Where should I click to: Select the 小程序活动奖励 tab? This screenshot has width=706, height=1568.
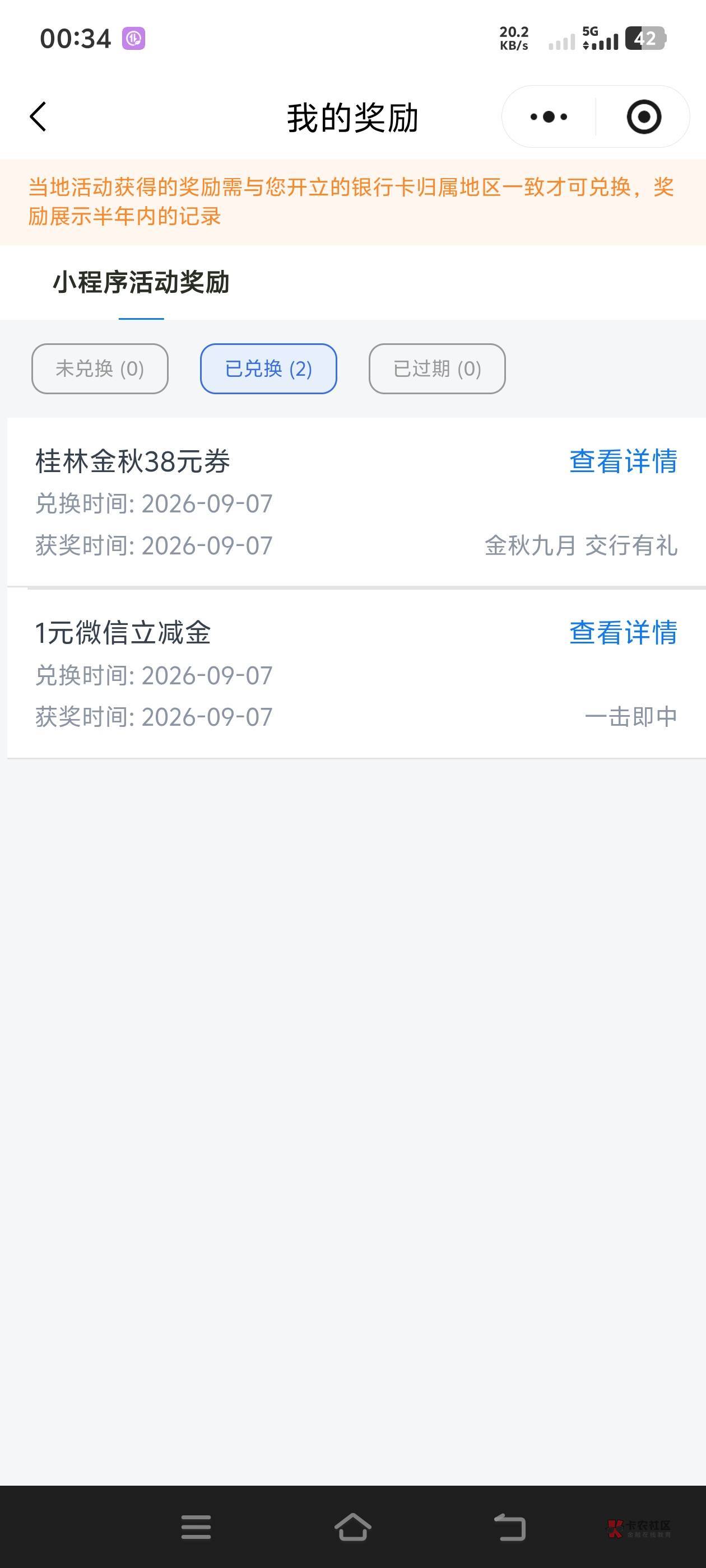pos(141,282)
